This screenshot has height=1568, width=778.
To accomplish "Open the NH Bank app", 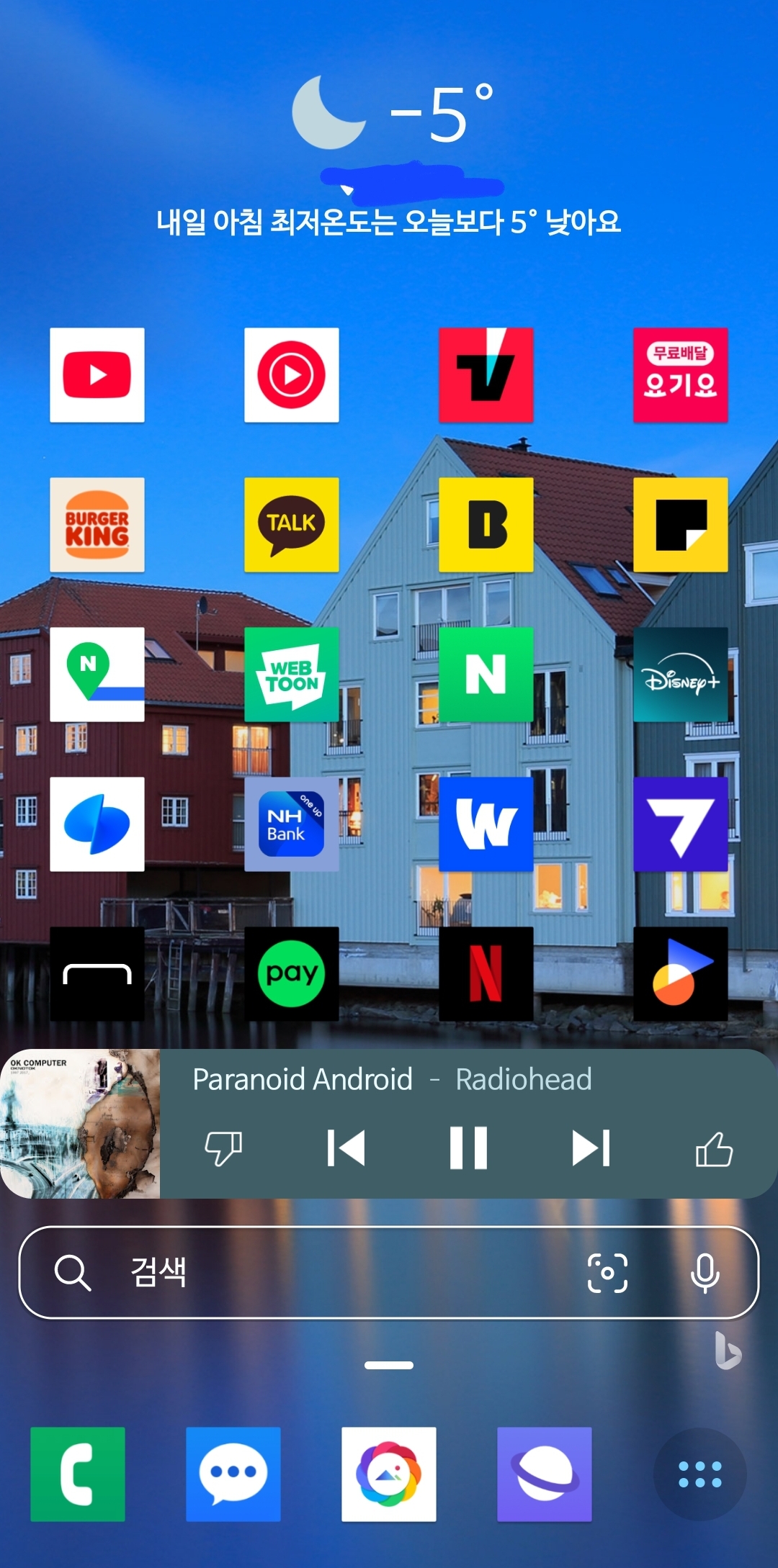I will tap(292, 824).
